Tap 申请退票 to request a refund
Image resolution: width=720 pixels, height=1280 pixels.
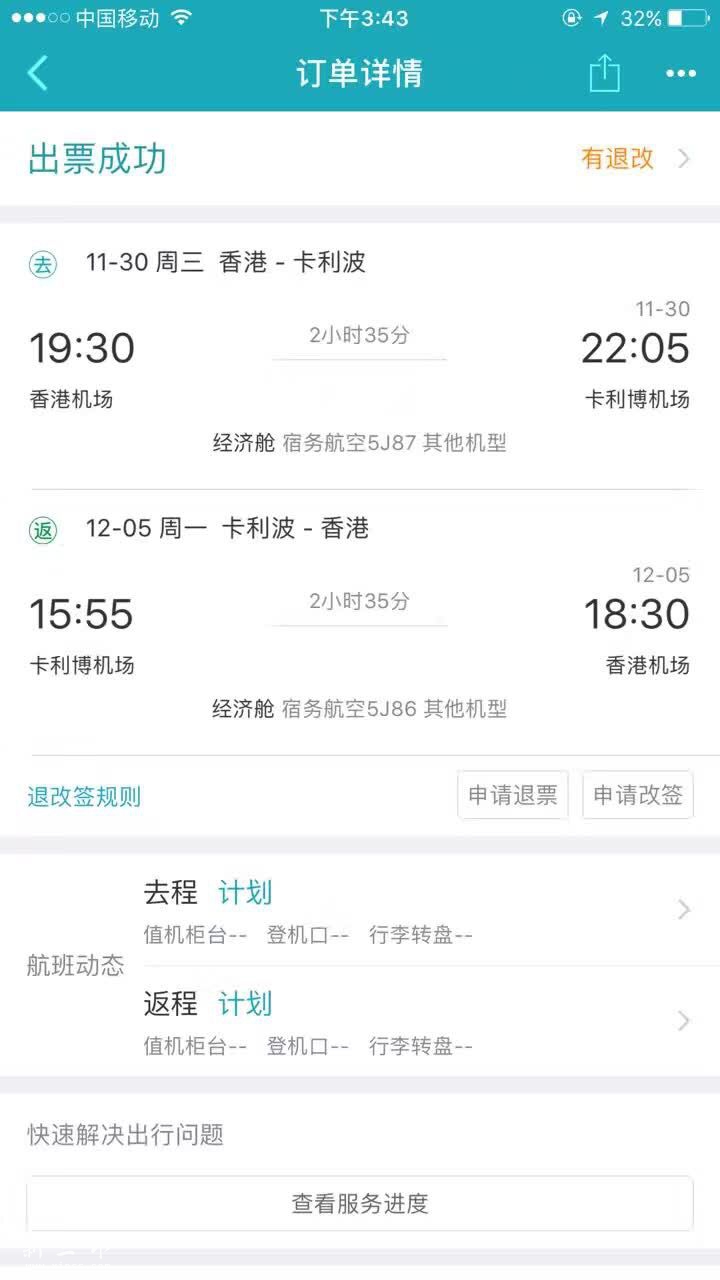513,796
